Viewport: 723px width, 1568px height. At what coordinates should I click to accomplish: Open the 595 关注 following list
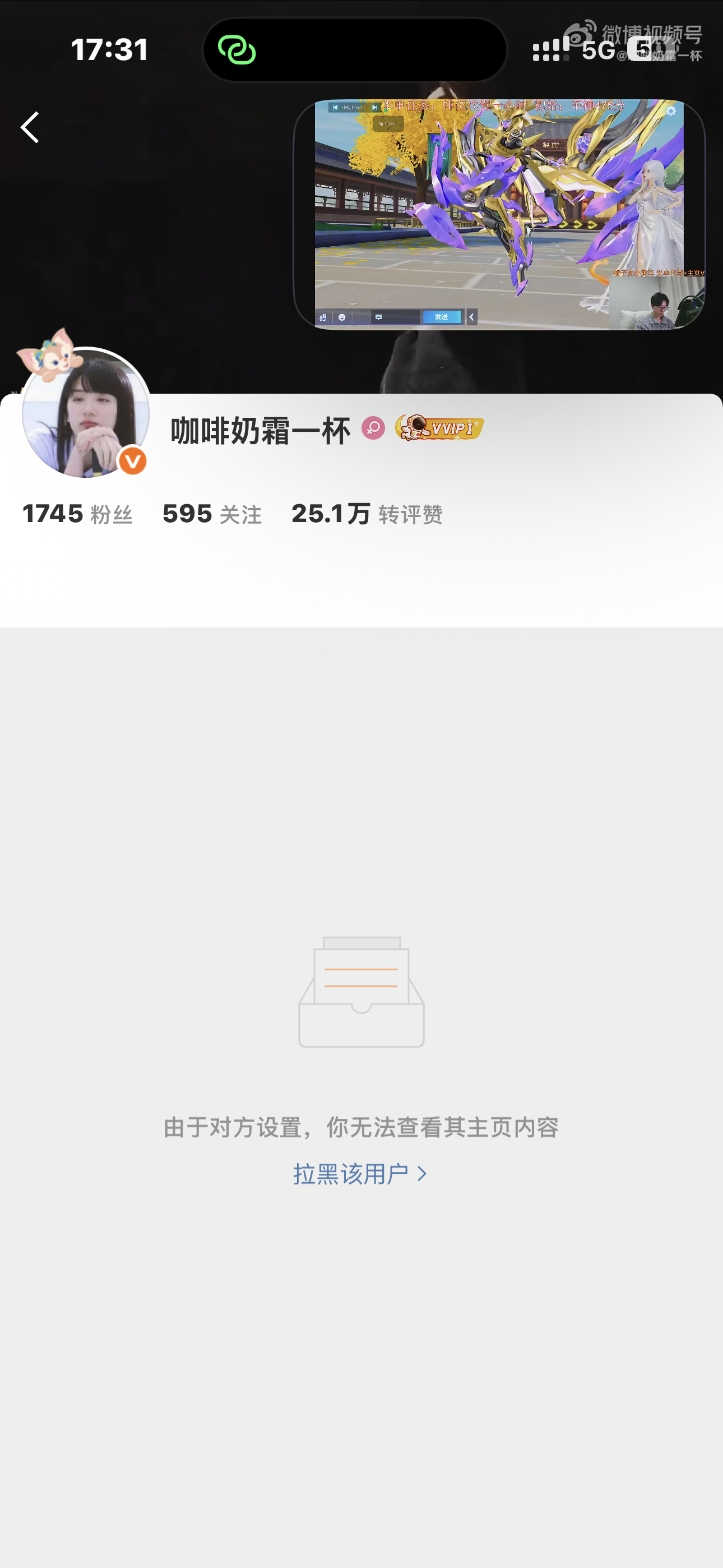[211, 514]
